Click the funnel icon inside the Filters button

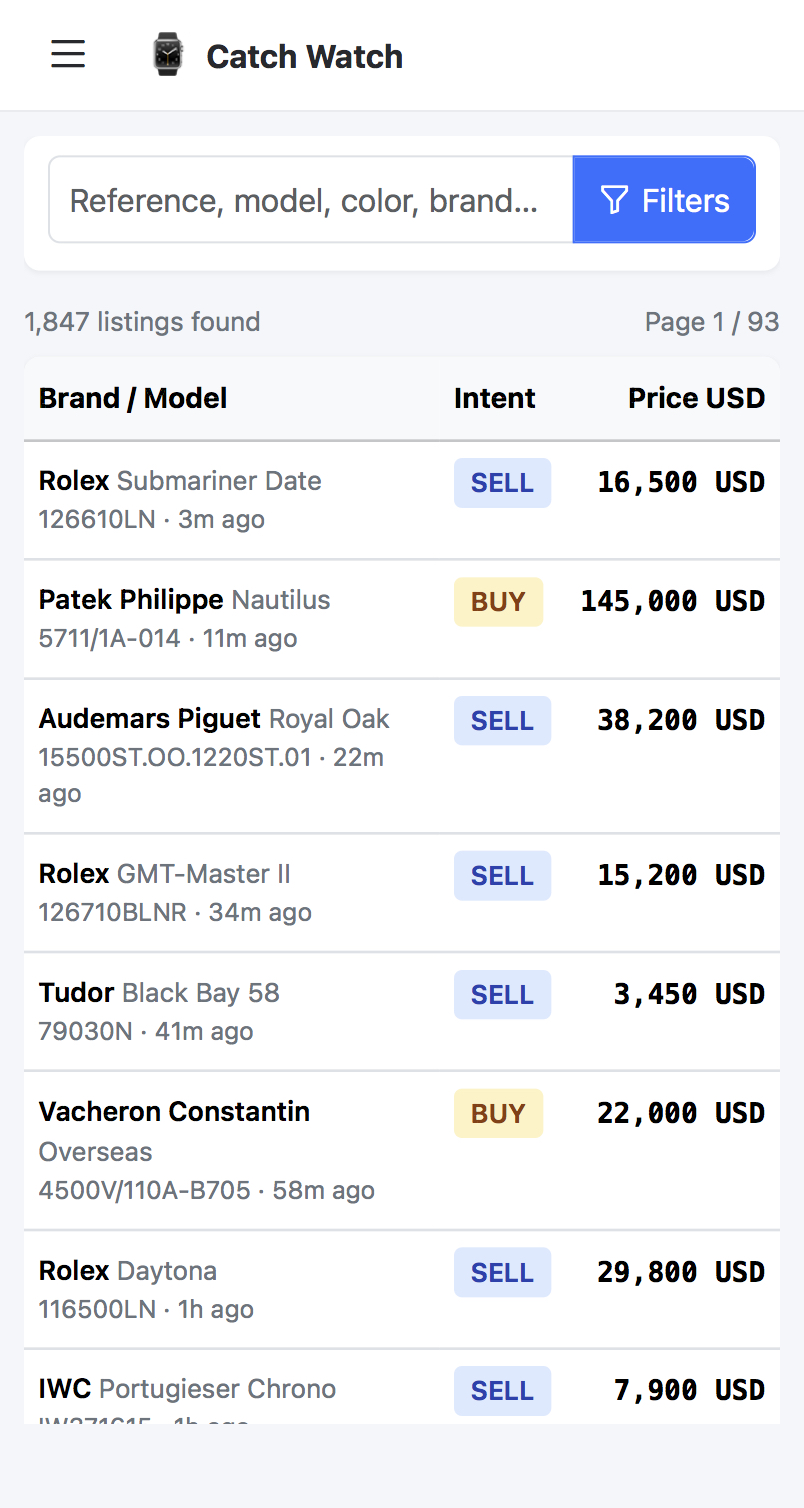point(615,199)
